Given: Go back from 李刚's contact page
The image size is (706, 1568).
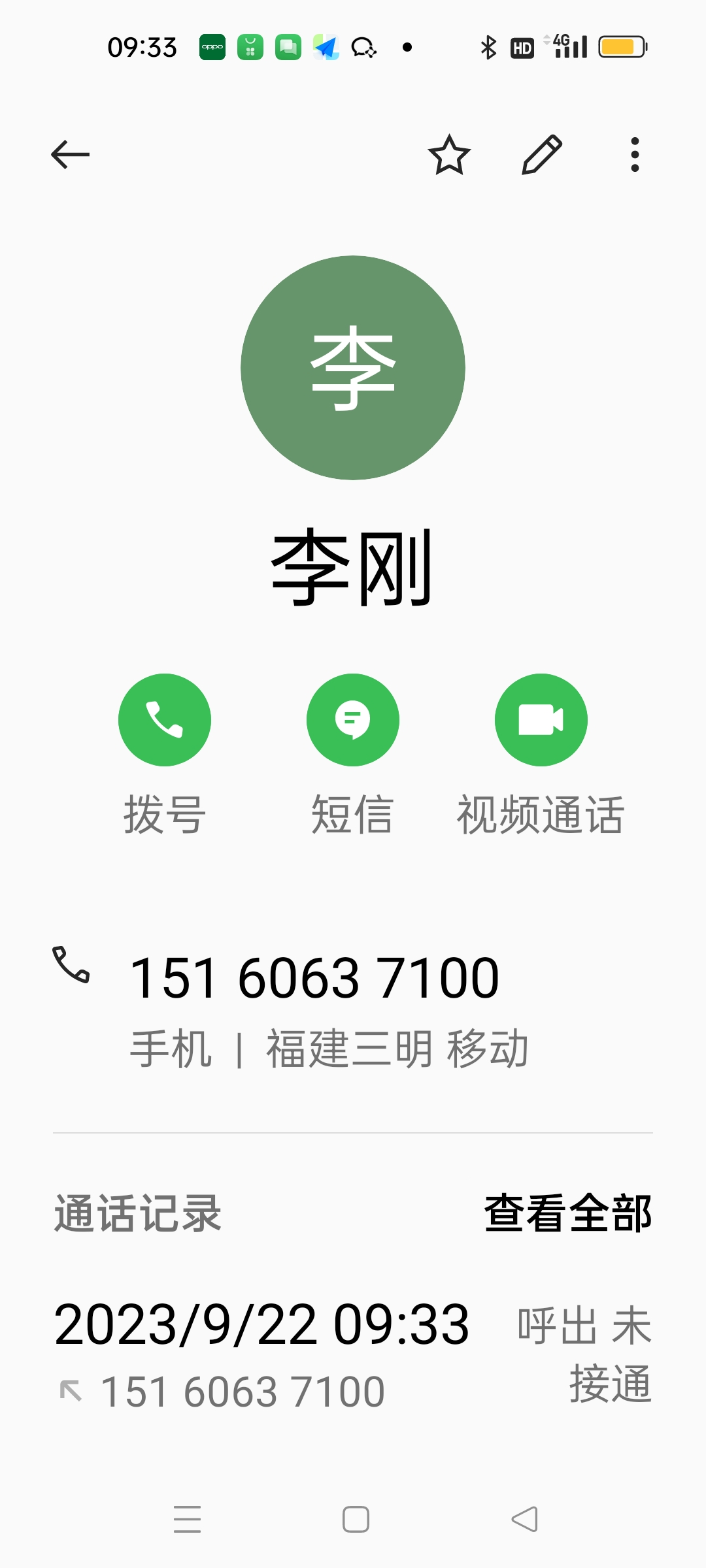Looking at the screenshot, I should pyautogui.click(x=71, y=155).
